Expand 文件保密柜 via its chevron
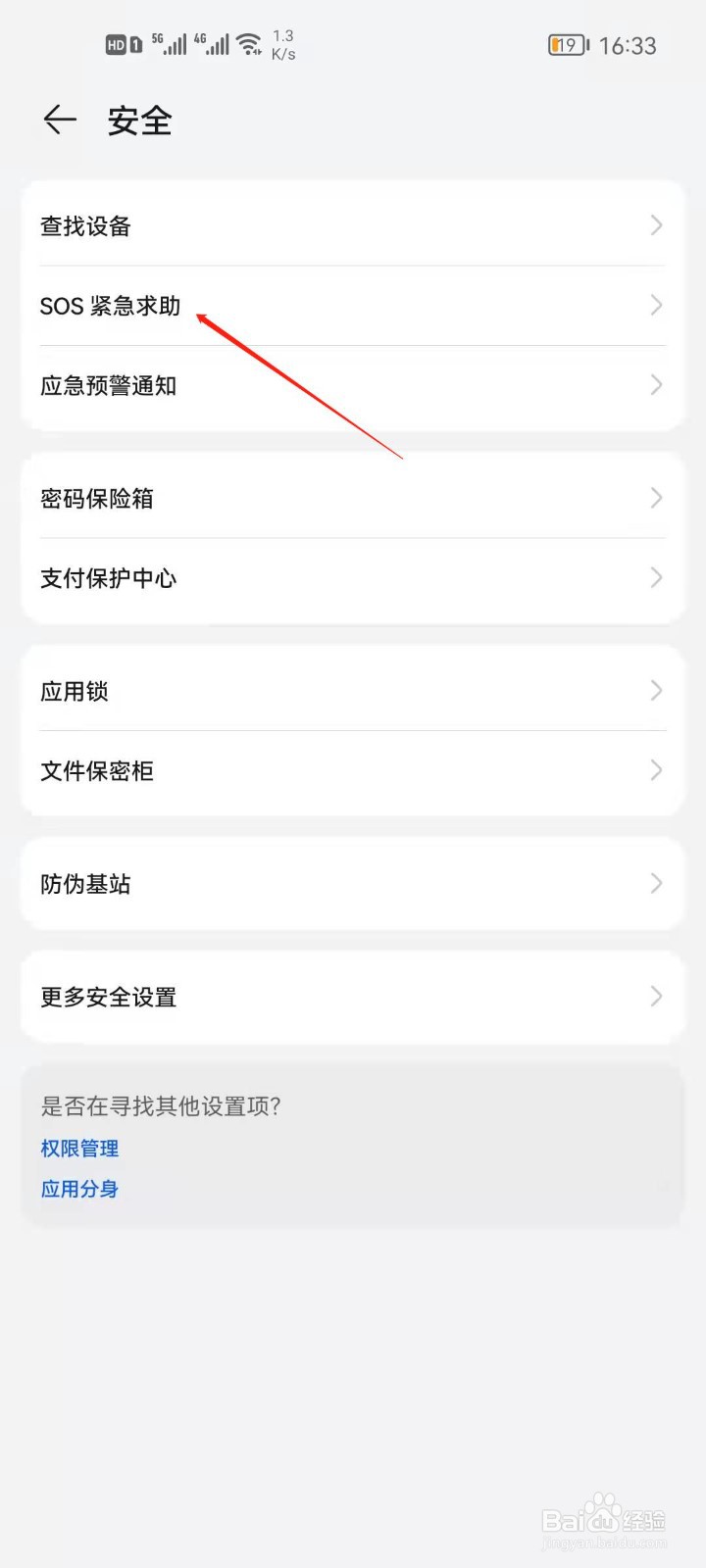The height and width of the screenshot is (1568, 706). pyautogui.click(x=655, y=770)
